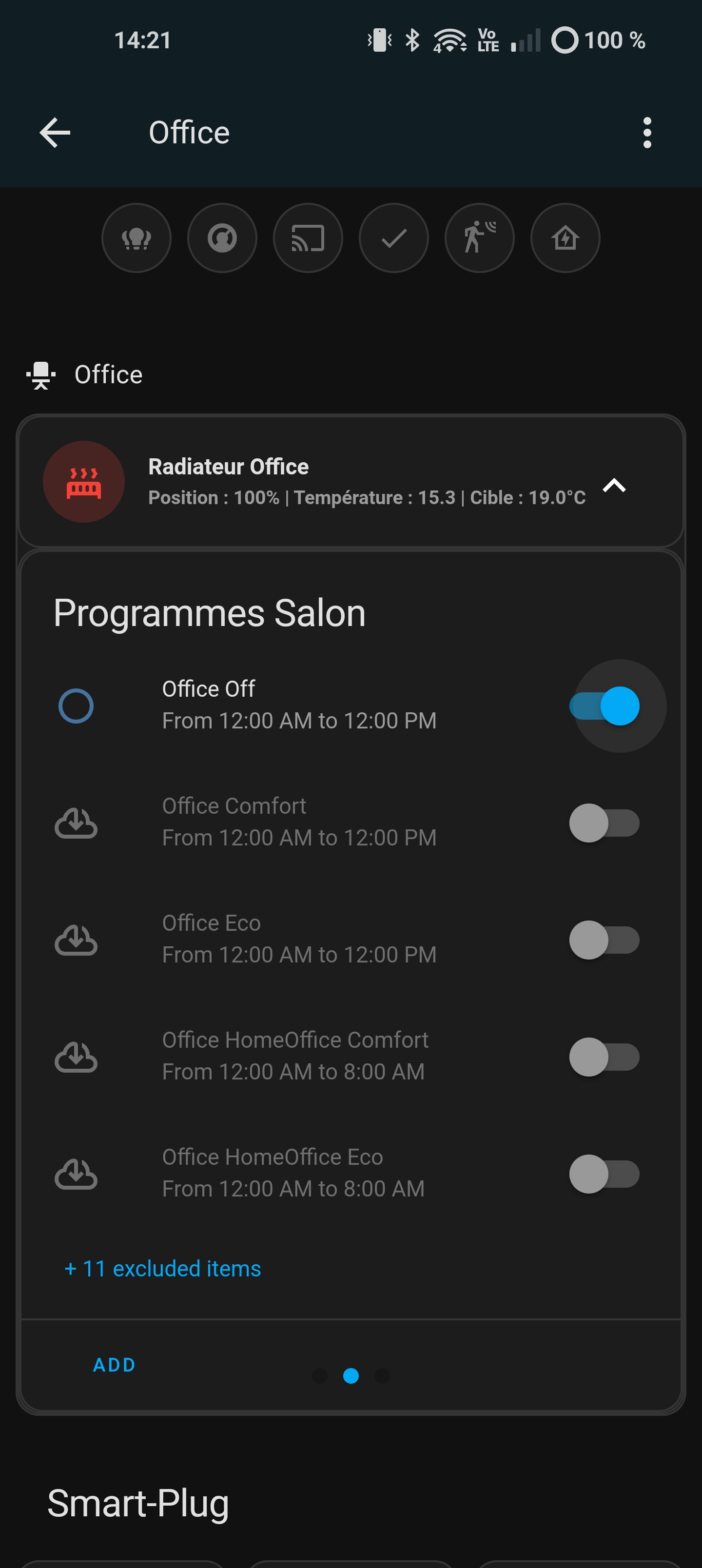
Task: Tap the lights group chip
Action: click(x=136, y=238)
